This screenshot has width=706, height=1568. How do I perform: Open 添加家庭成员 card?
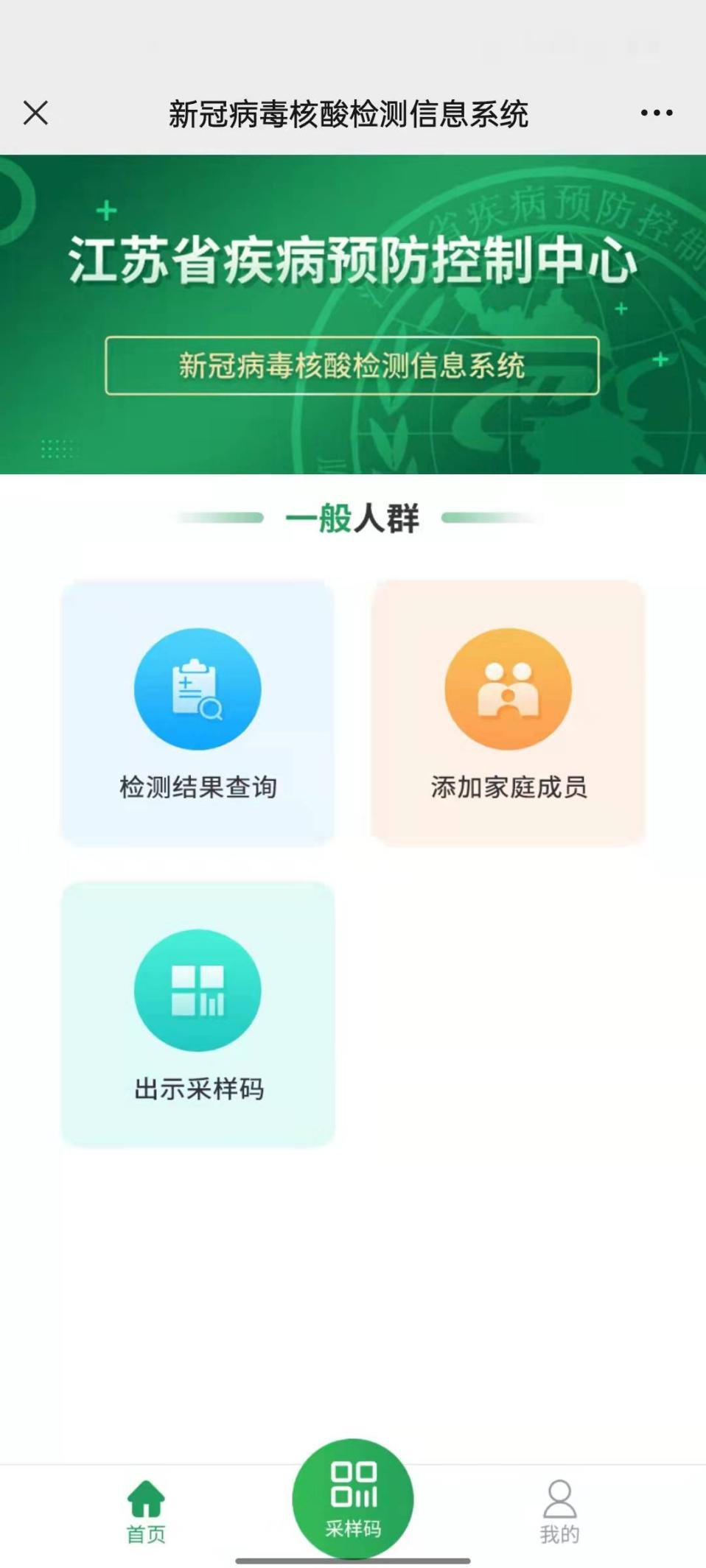(508, 712)
